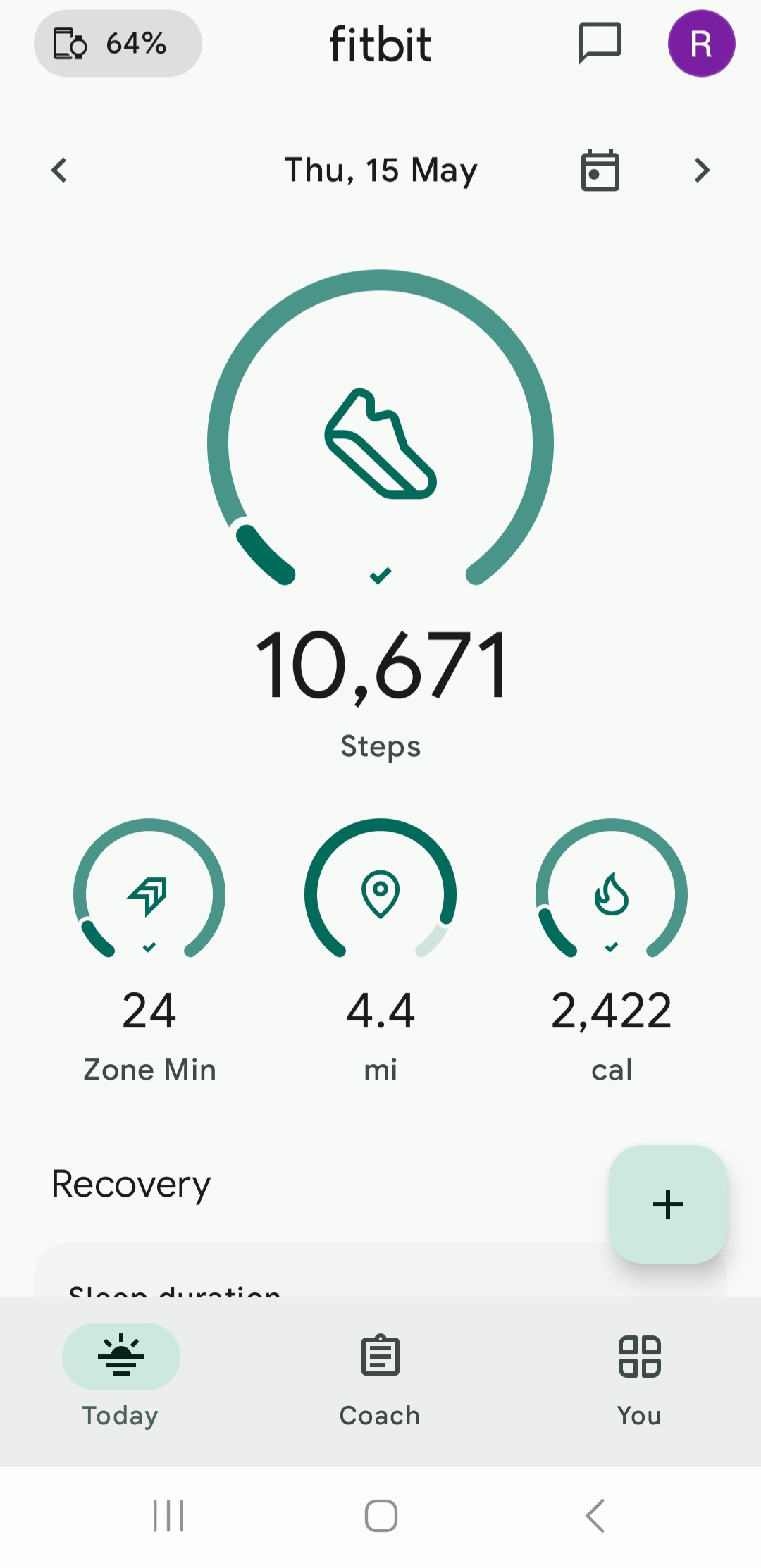Go to the previous day
Viewport: 761px width, 1568px height.
[x=59, y=171]
